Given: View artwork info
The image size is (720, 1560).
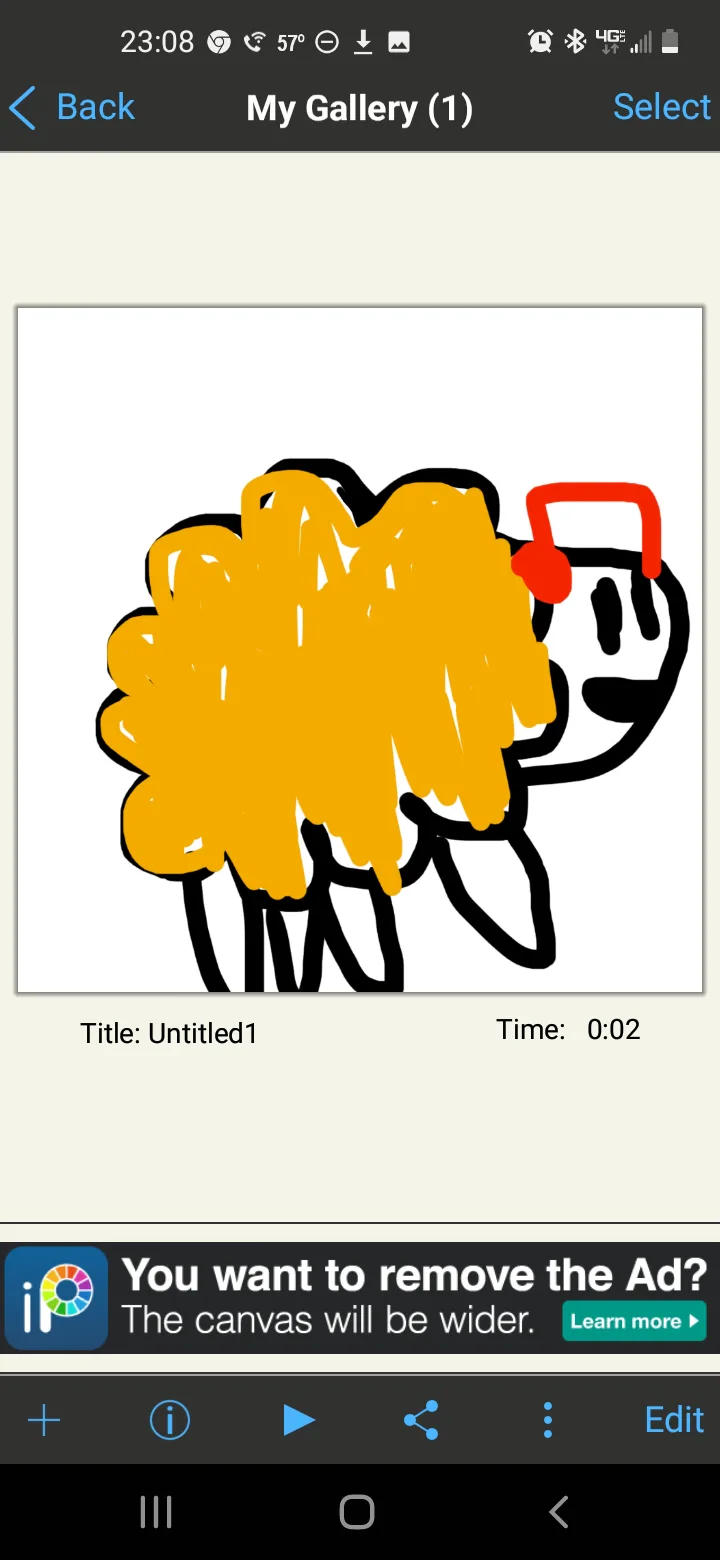Looking at the screenshot, I should pos(170,1420).
